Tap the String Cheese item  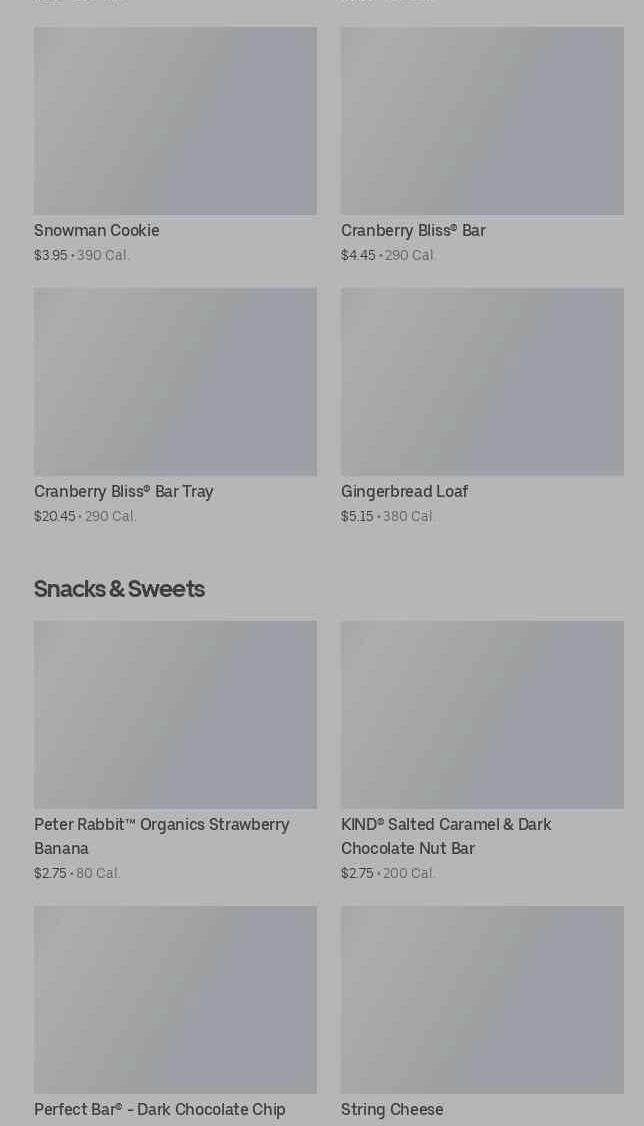point(482,1015)
